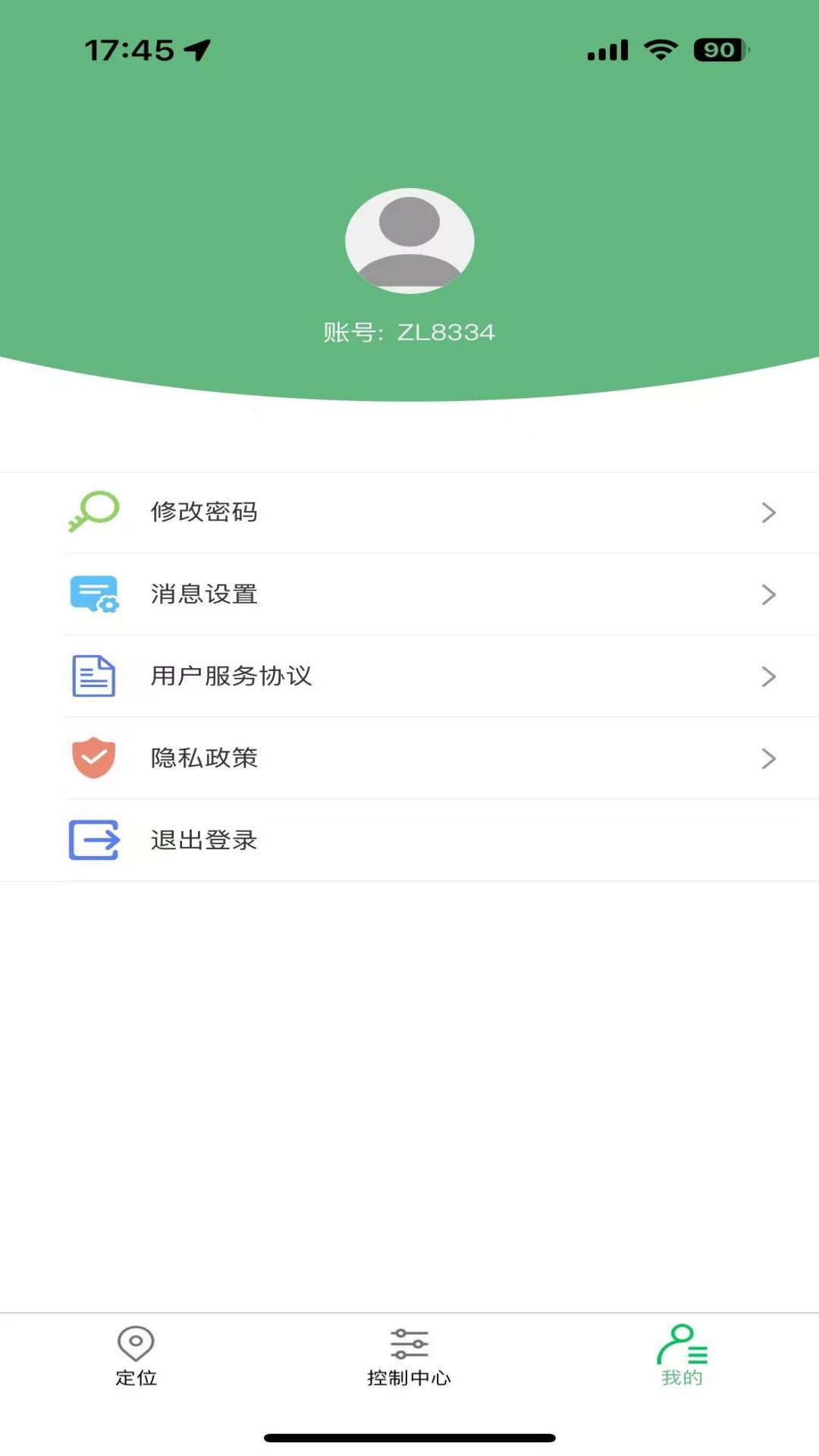Select the blue logout arrow icon
The image size is (819, 1456).
[93, 840]
